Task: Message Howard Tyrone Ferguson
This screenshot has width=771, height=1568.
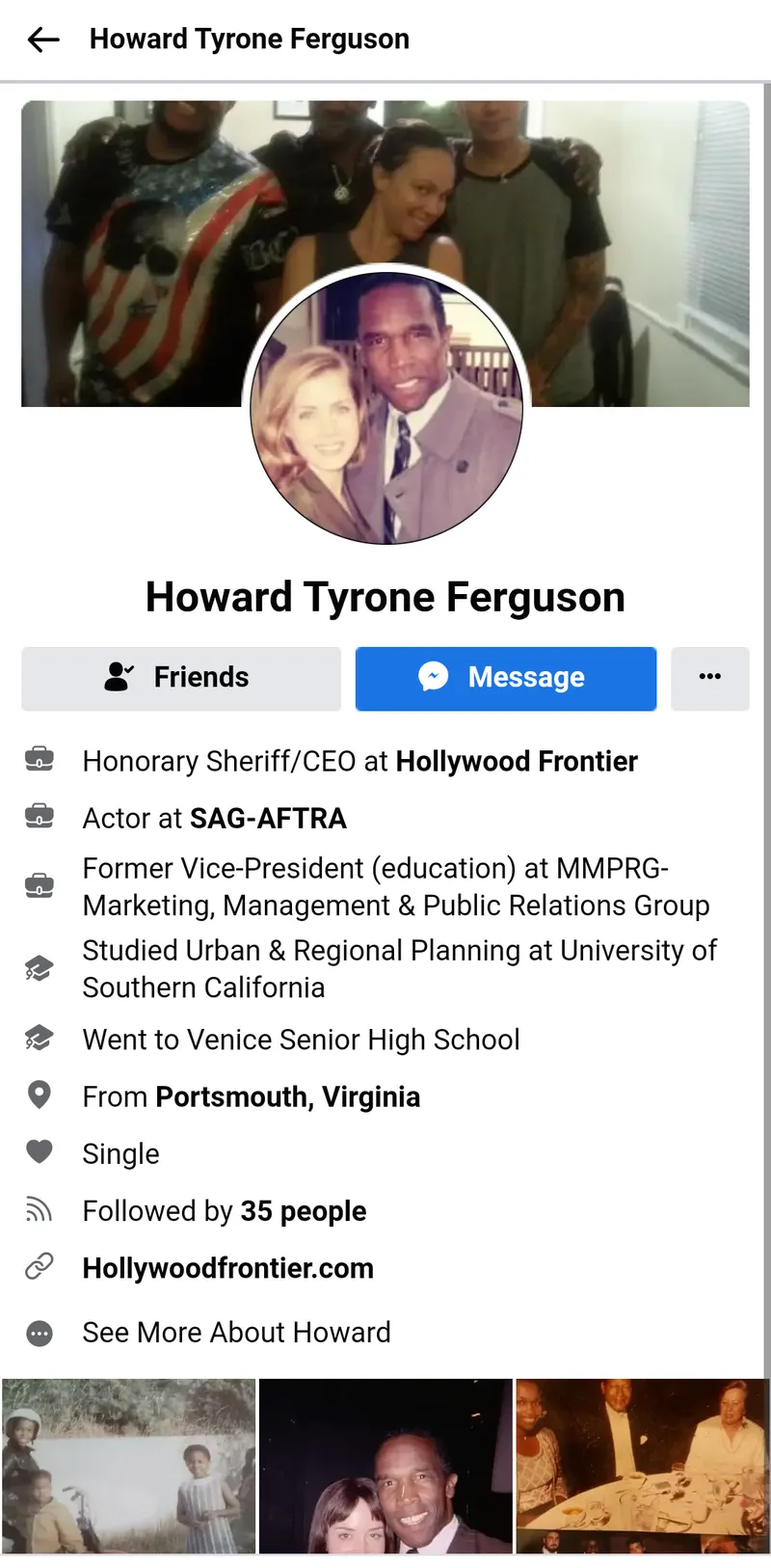Action: click(x=505, y=678)
